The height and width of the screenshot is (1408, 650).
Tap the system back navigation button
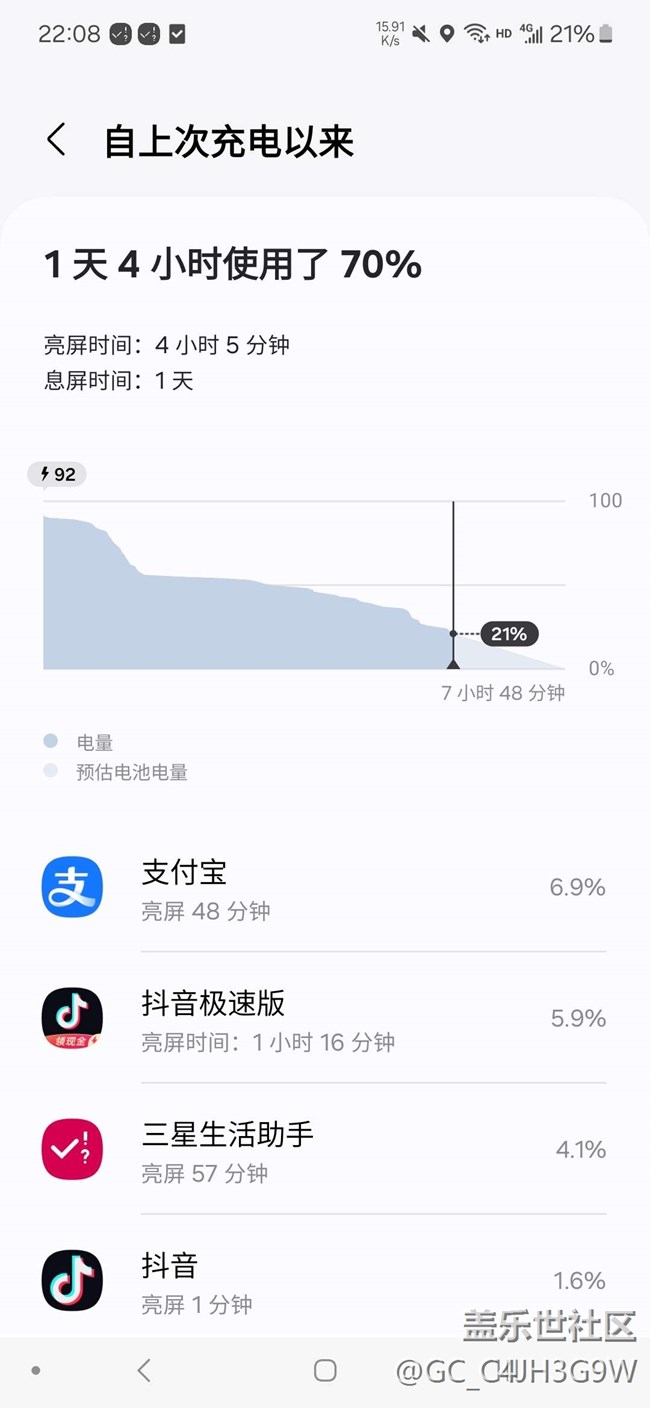(144, 1371)
